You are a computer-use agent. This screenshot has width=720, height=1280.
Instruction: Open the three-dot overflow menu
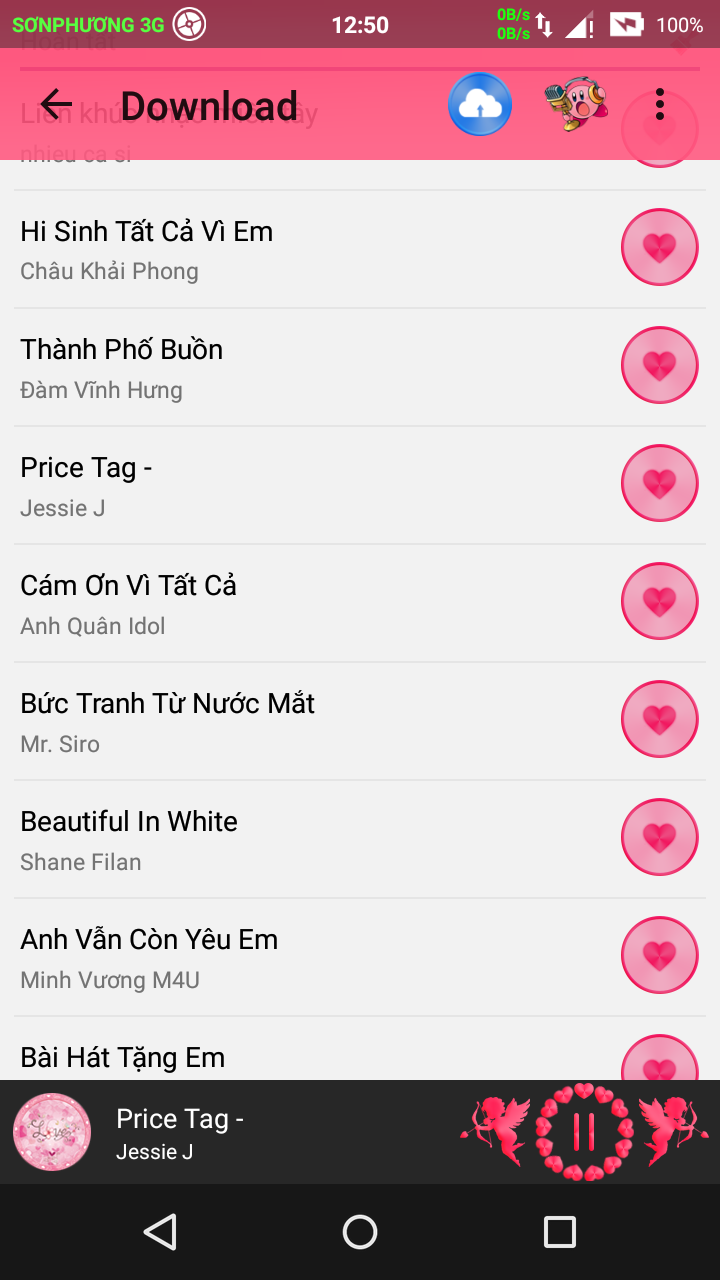[x=660, y=104]
